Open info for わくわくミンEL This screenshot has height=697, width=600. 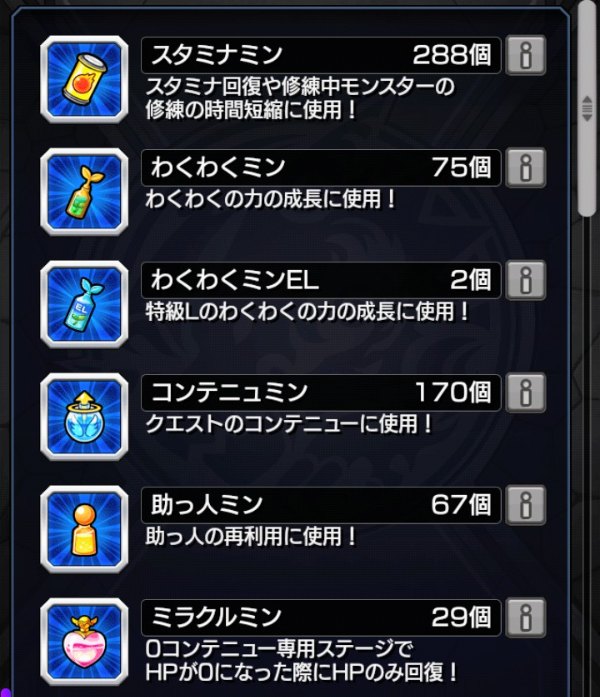[x=525, y=279]
